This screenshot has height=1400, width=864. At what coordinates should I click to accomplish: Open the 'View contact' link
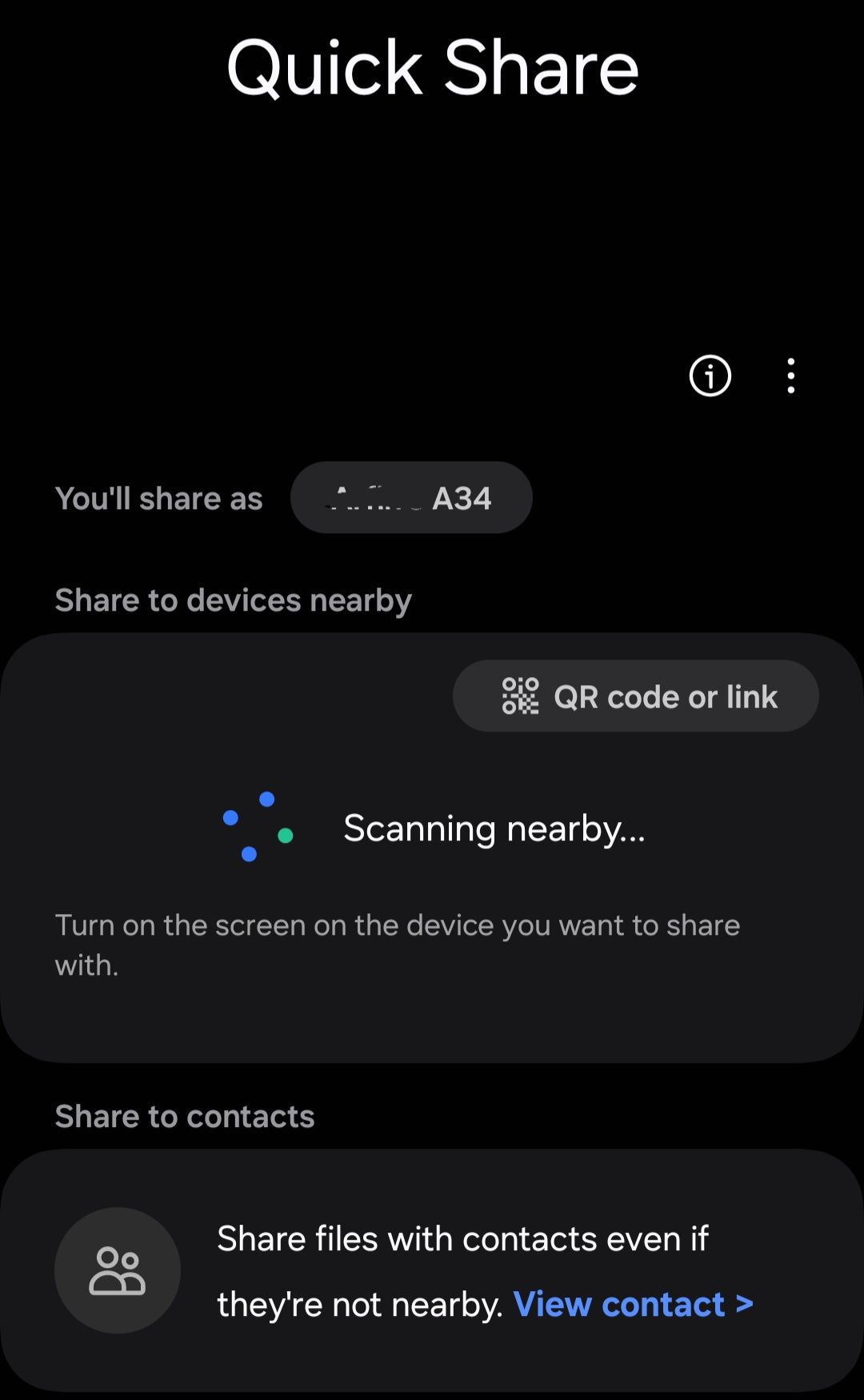pos(632,1303)
